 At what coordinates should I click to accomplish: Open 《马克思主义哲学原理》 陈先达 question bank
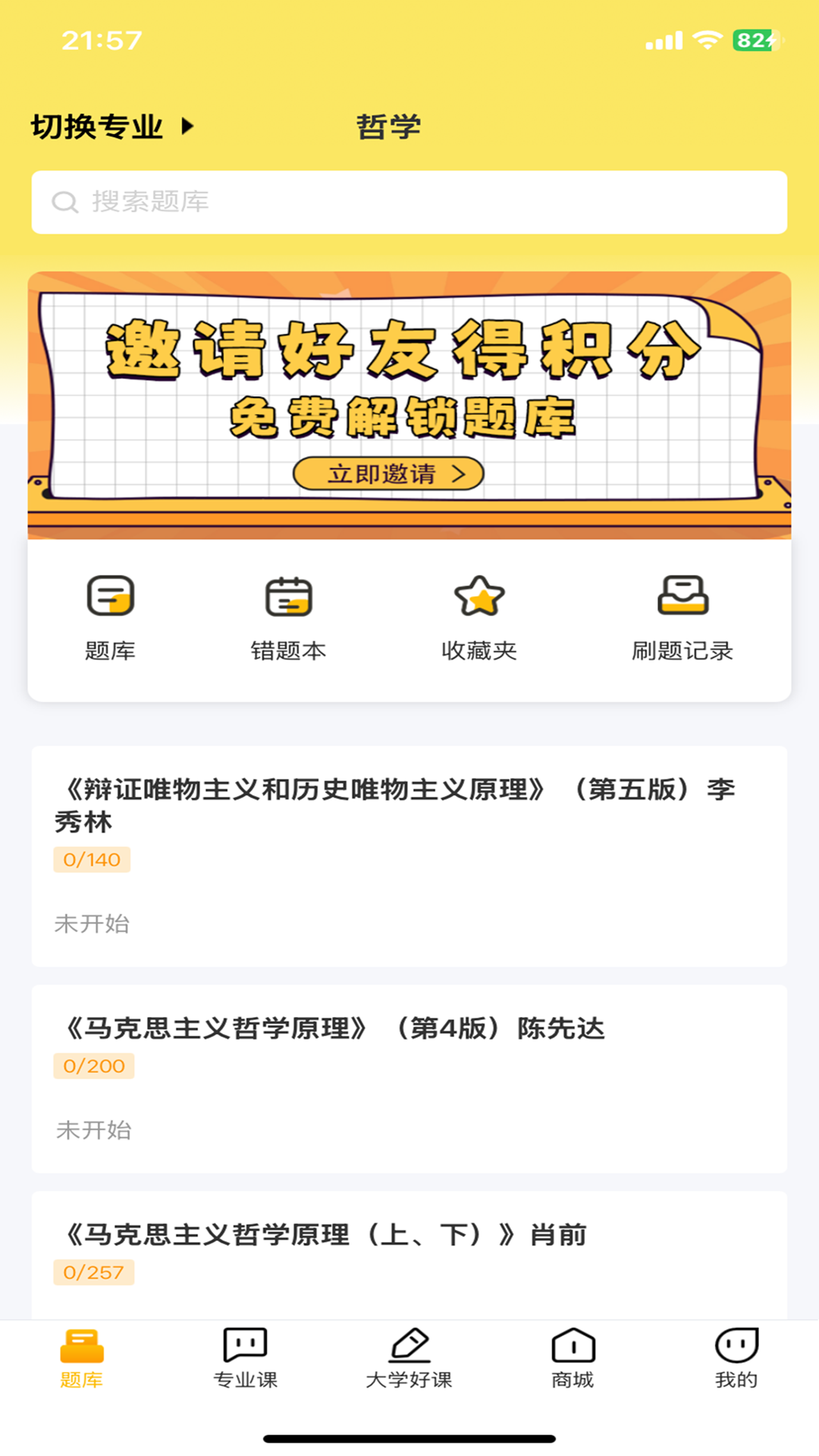pyautogui.click(x=409, y=1078)
